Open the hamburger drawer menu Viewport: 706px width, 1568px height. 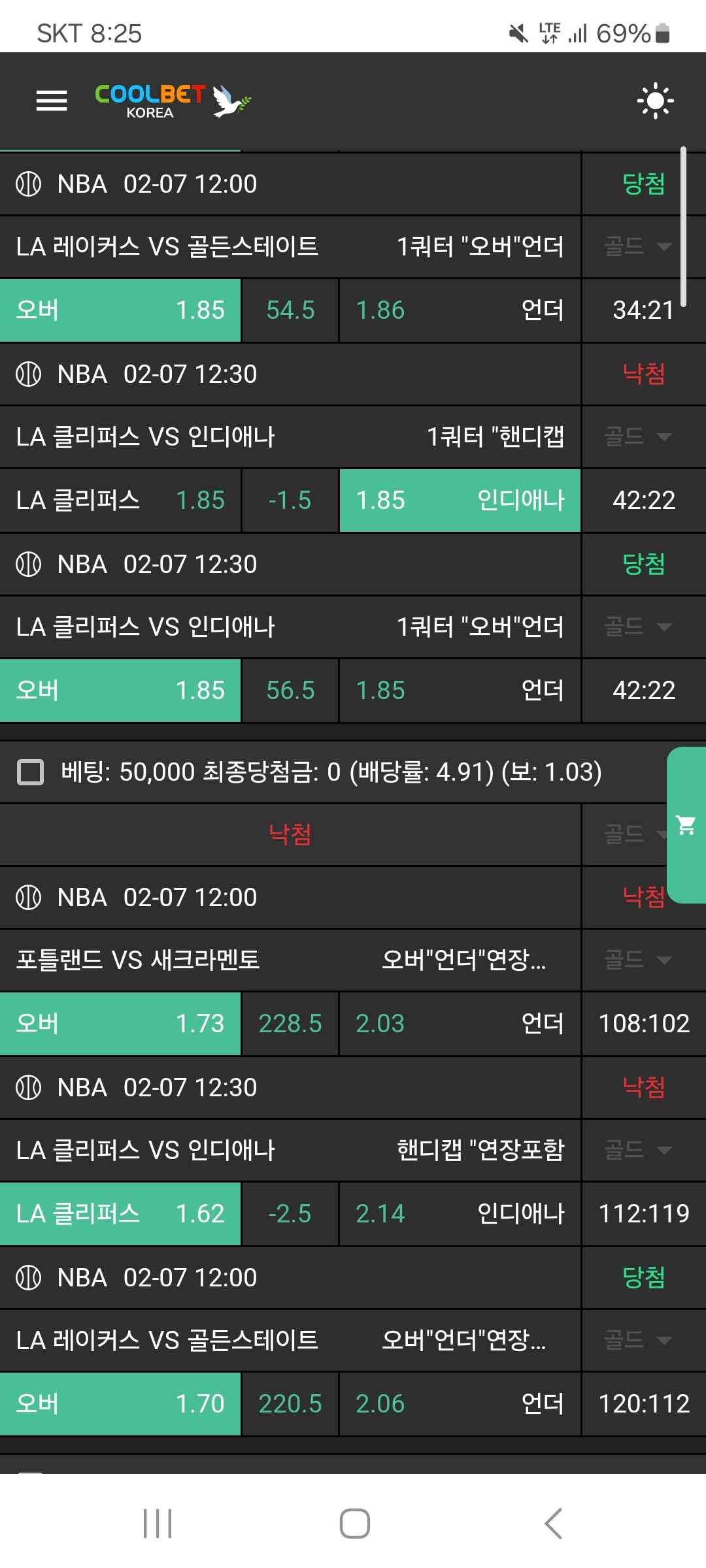pyautogui.click(x=52, y=101)
